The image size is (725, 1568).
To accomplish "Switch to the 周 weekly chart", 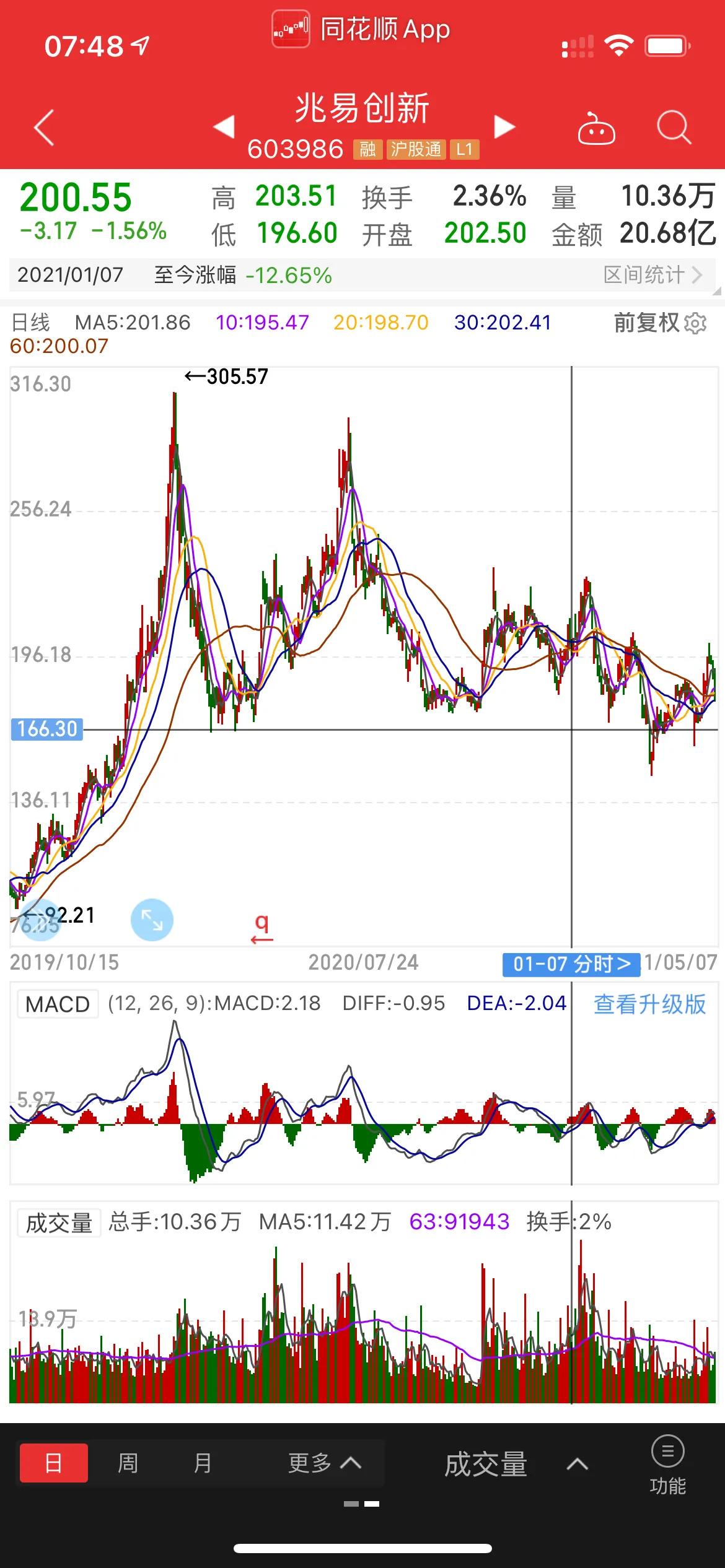I will 128,1463.
